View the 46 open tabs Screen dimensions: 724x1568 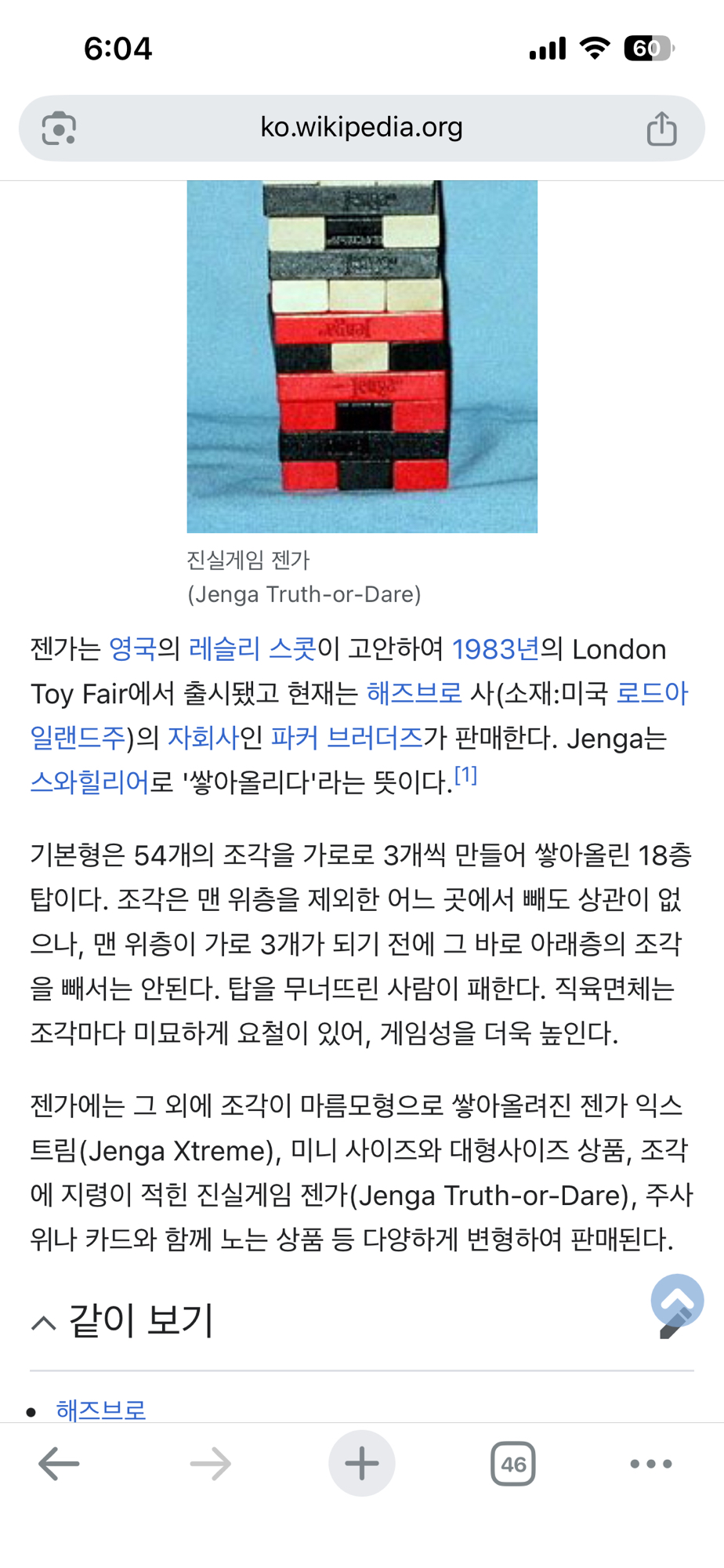[x=512, y=1464]
